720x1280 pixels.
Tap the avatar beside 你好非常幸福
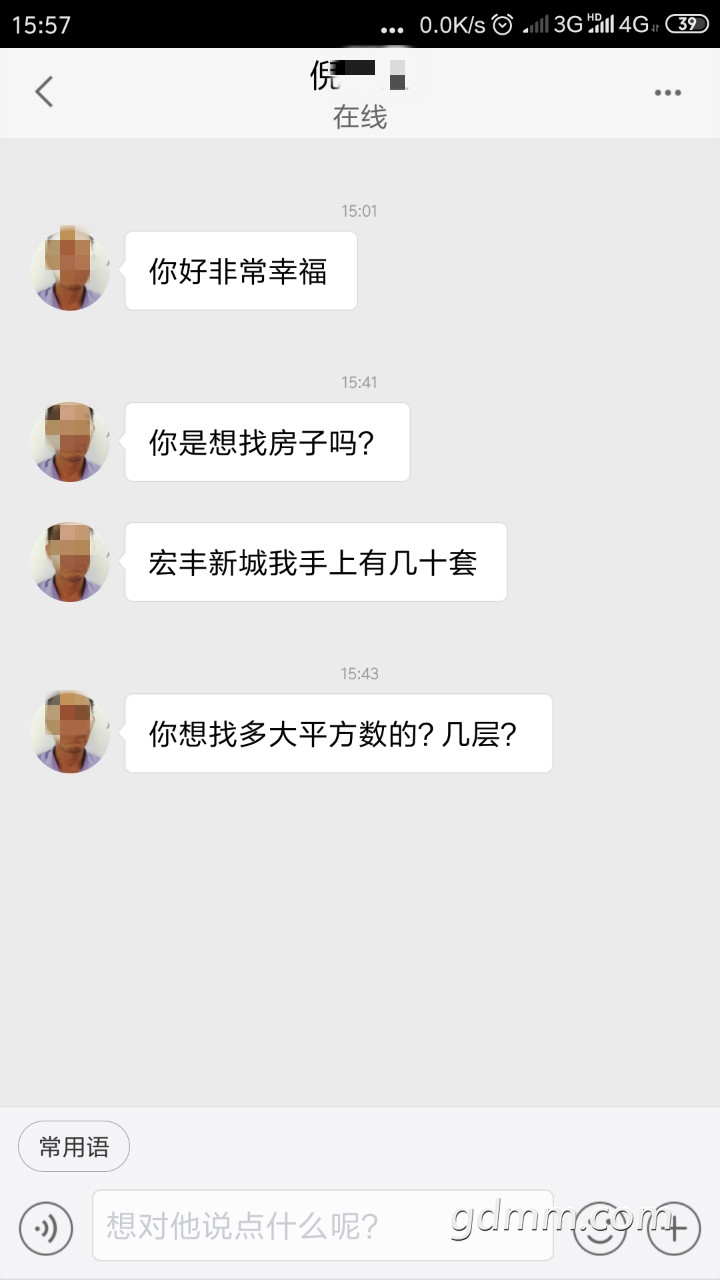point(71,271)
